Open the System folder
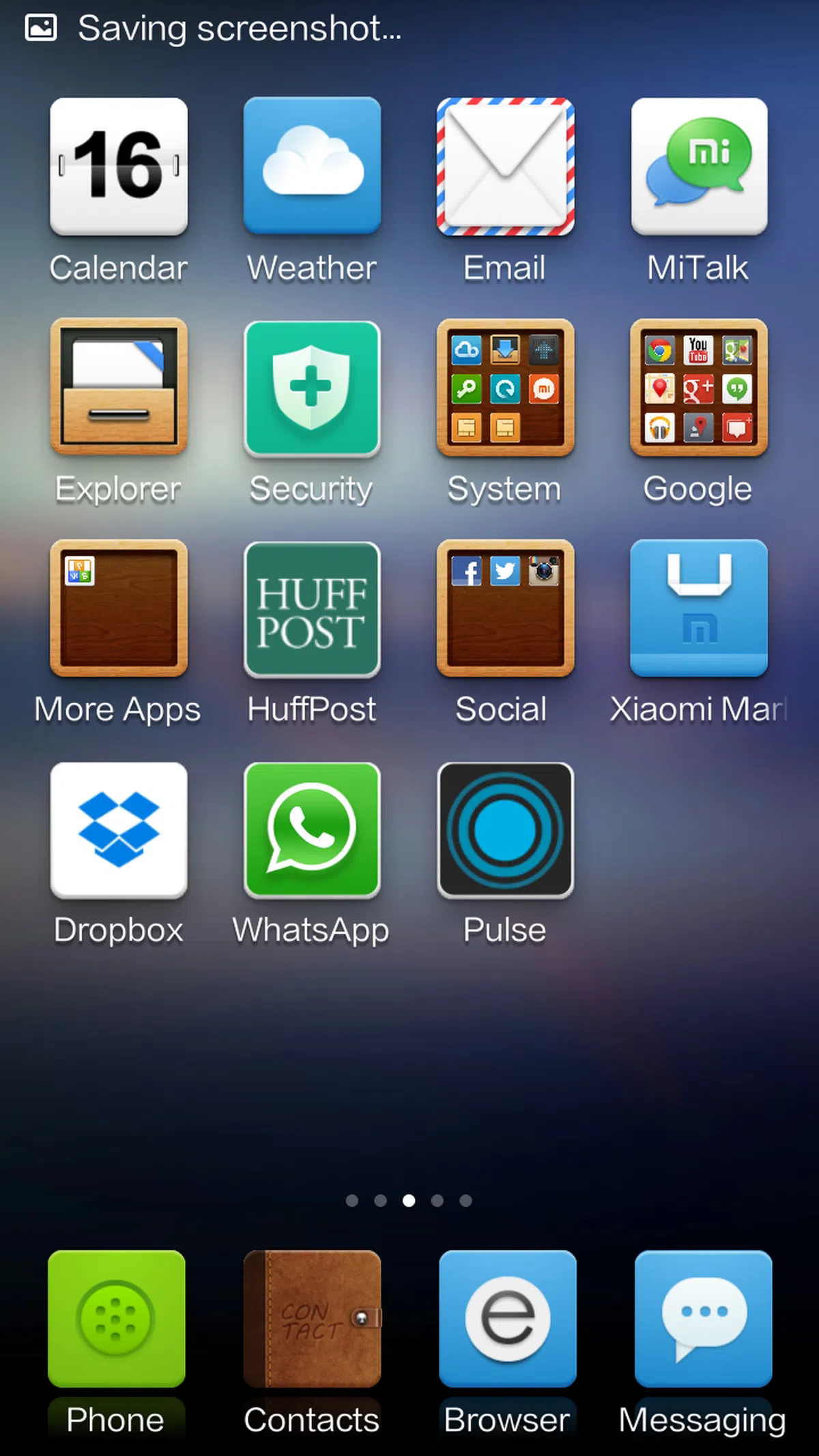 click(505, 387)
